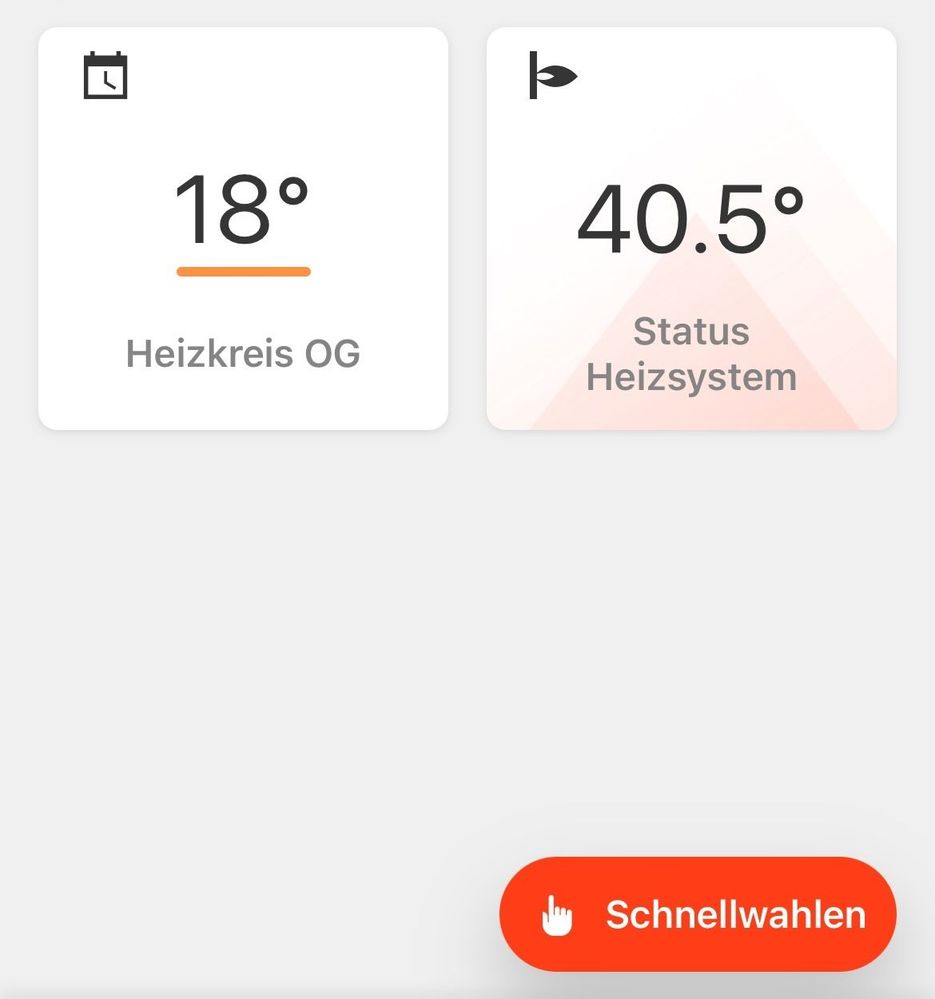
Task: Tap the Schnellwahlen button
Action: pyautogui.click(x=698, y=914)
